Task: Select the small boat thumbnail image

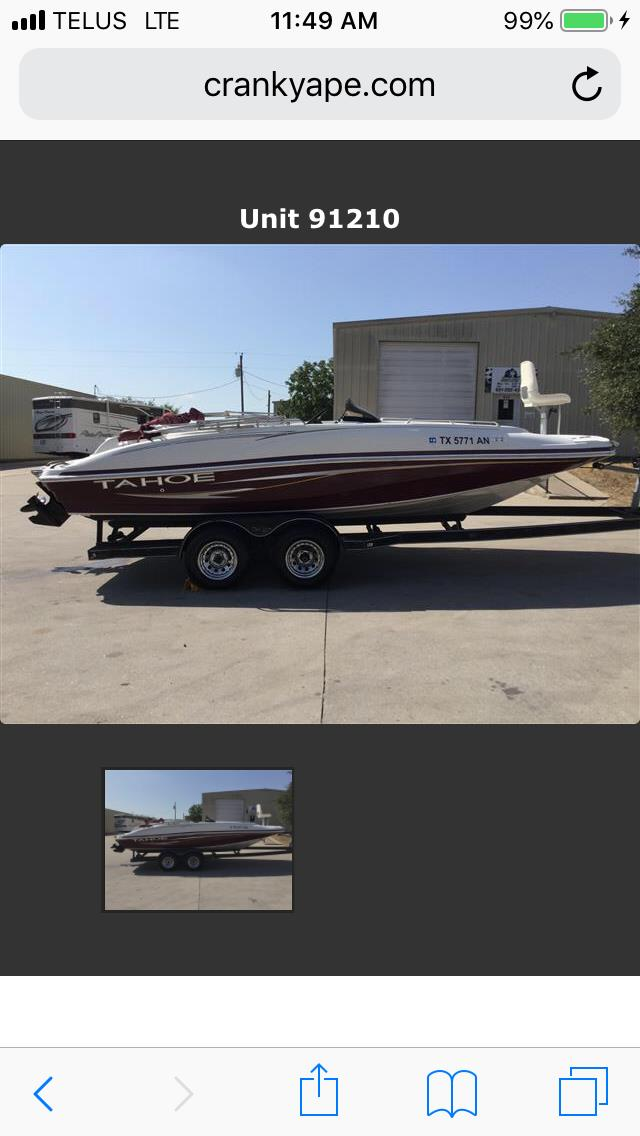Action: click(x=198, y=840)
